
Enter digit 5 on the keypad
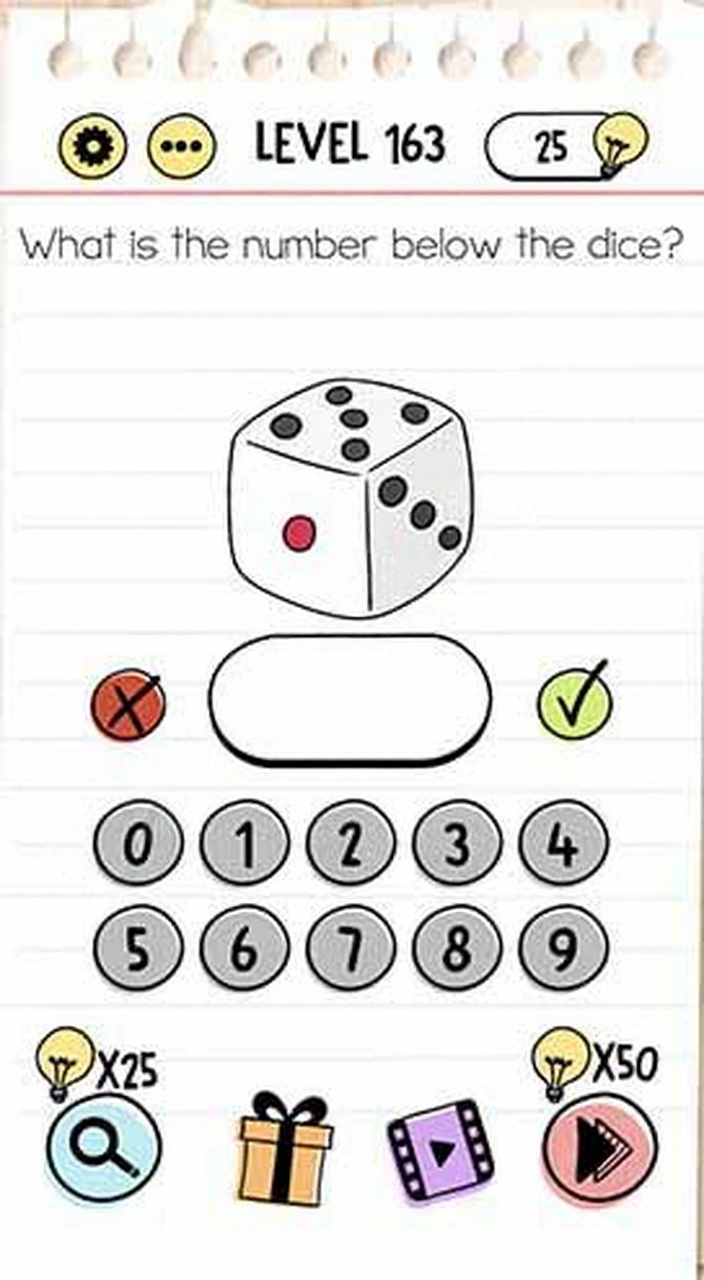(x=138, y=948)
